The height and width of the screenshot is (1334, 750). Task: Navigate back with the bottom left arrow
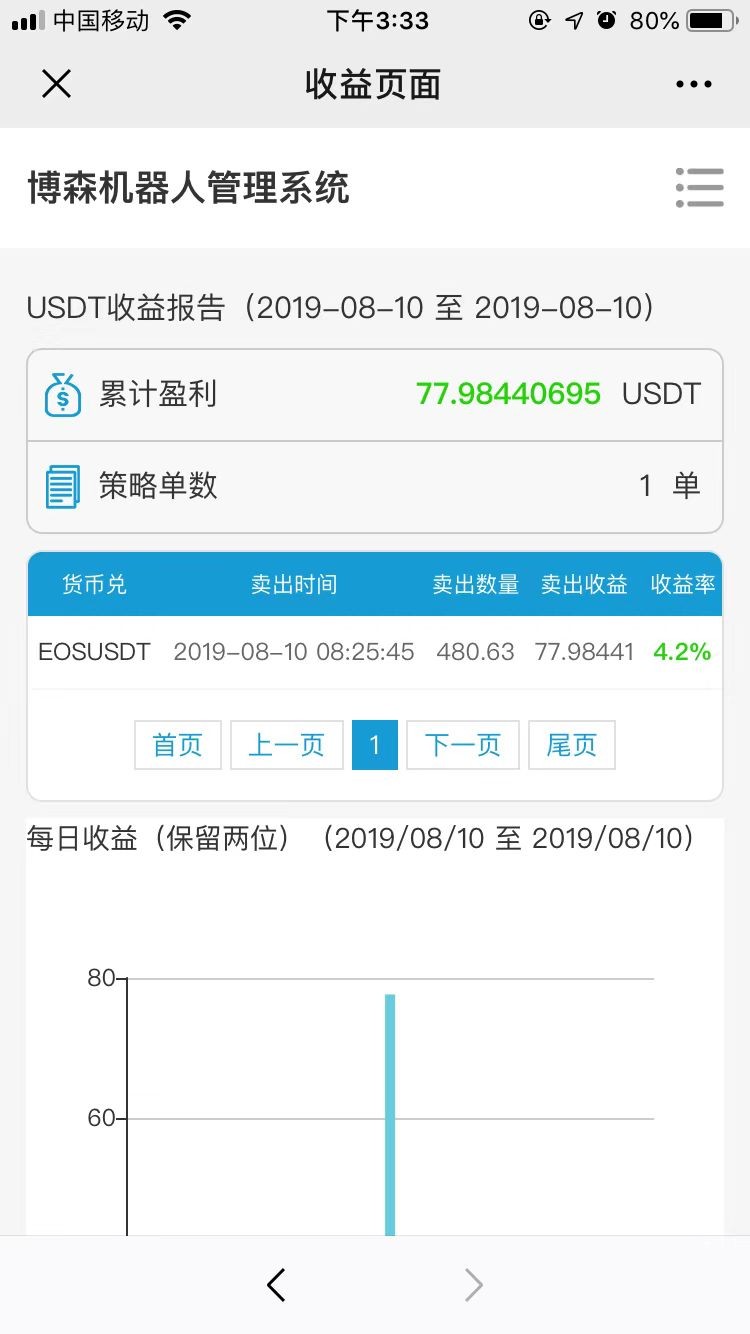(x=277, y=1285)
